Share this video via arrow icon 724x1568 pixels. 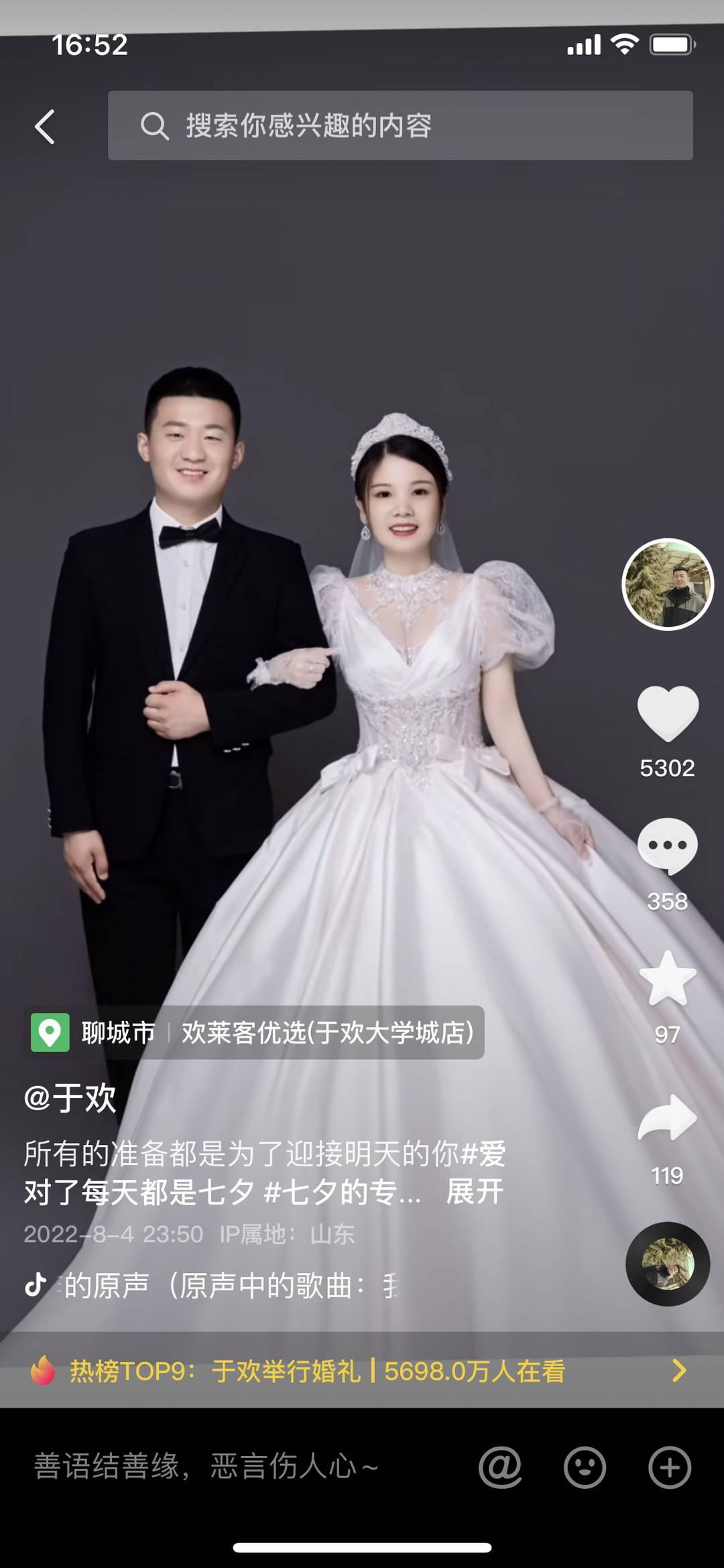coord(668,1118)
